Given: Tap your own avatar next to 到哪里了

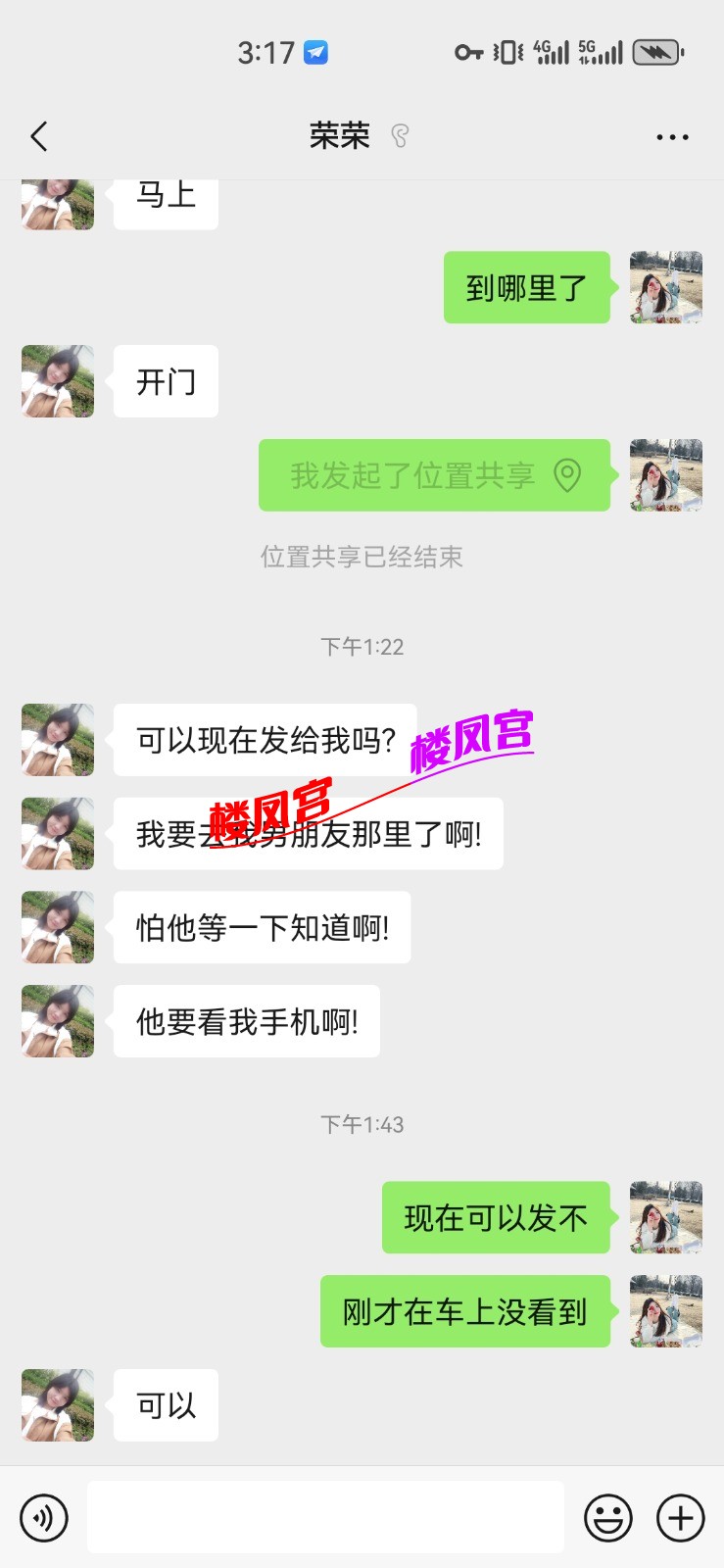Looking at the screenshot, I should click(666, 287).
